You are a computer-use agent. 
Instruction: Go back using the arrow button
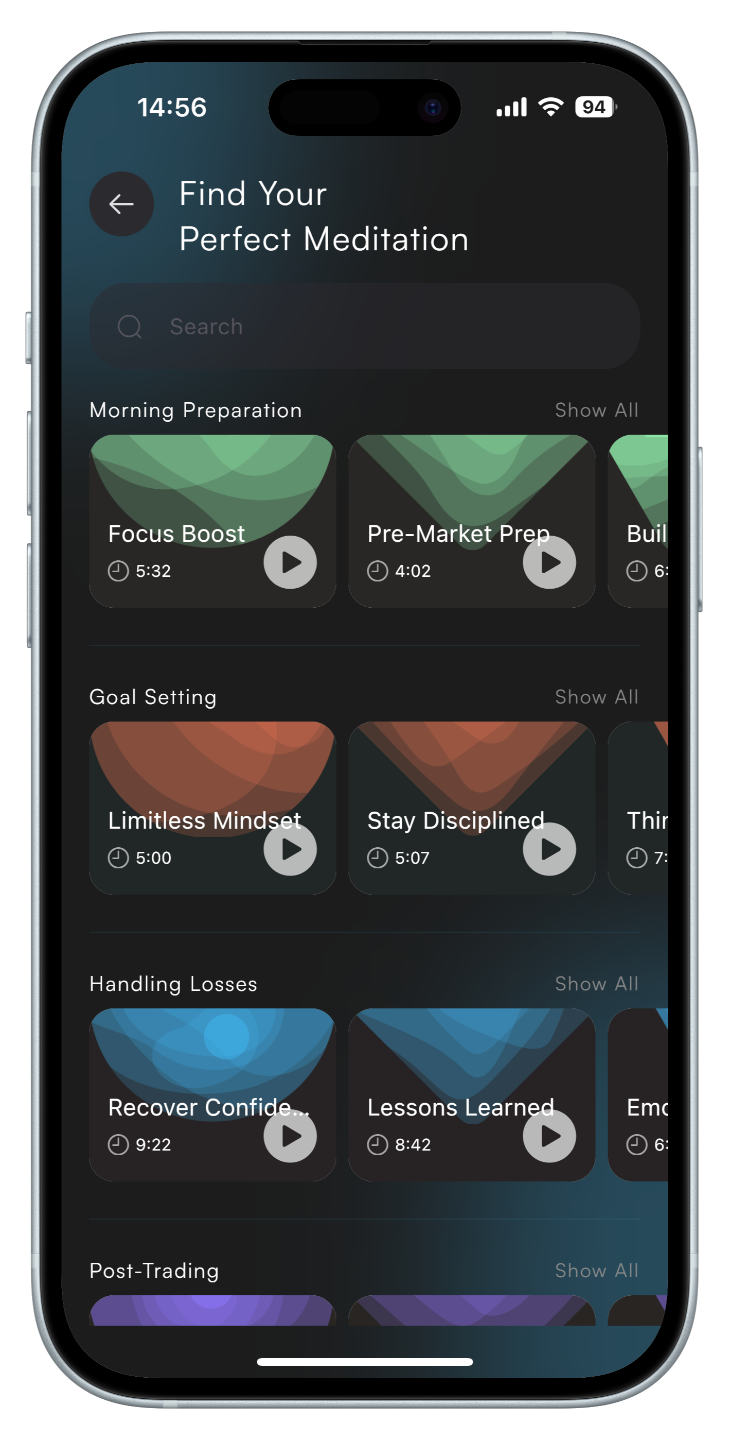[121, 204]
